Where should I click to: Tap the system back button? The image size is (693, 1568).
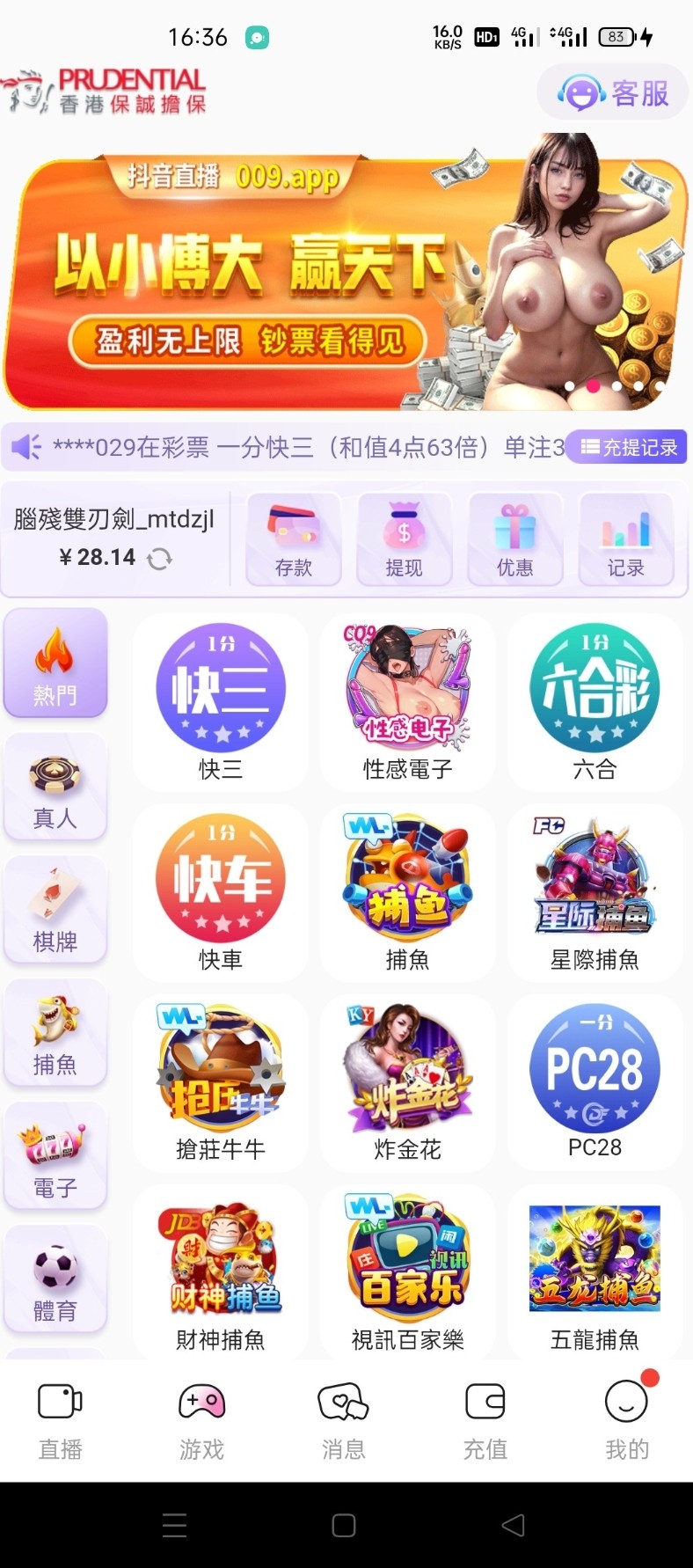click(514, 1525)
